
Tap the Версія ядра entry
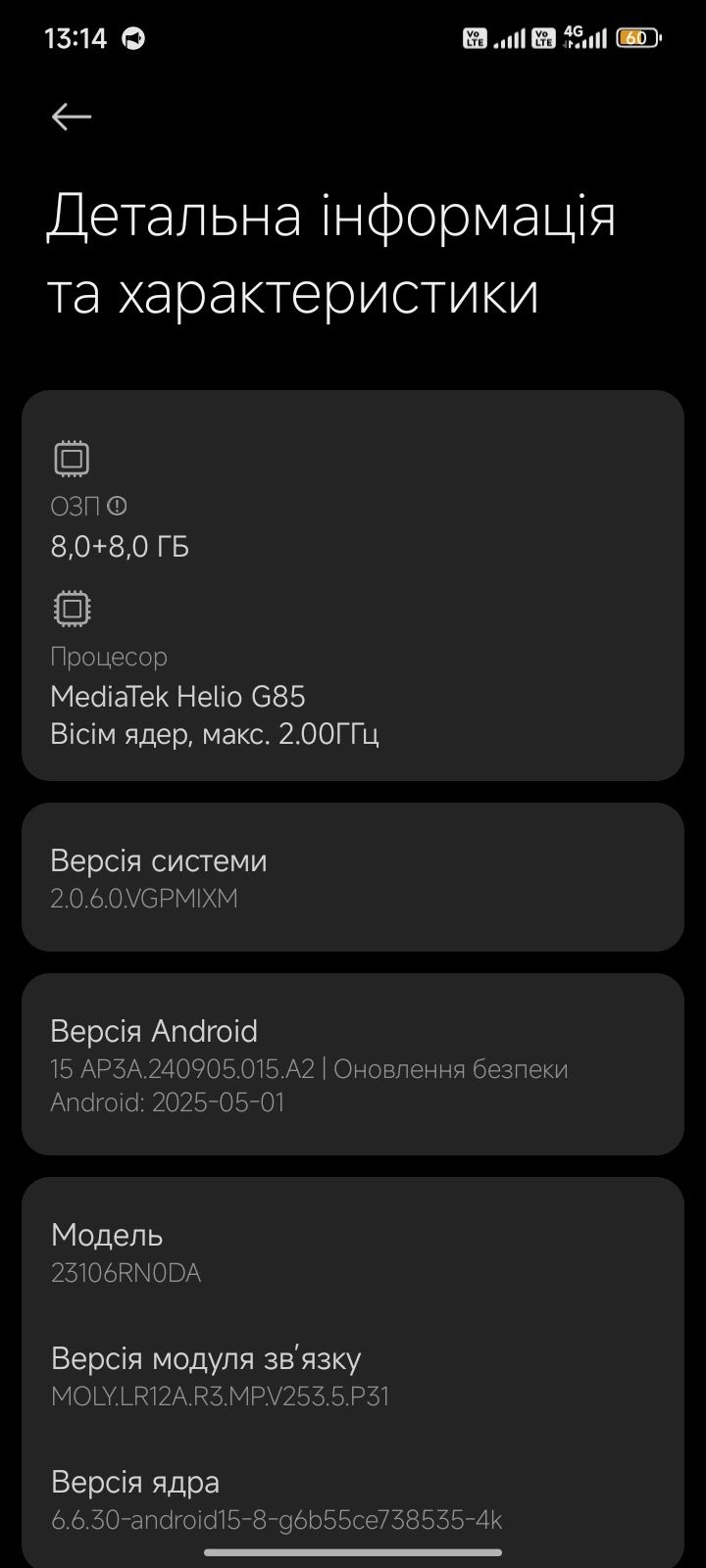[x=353, y=1499]
